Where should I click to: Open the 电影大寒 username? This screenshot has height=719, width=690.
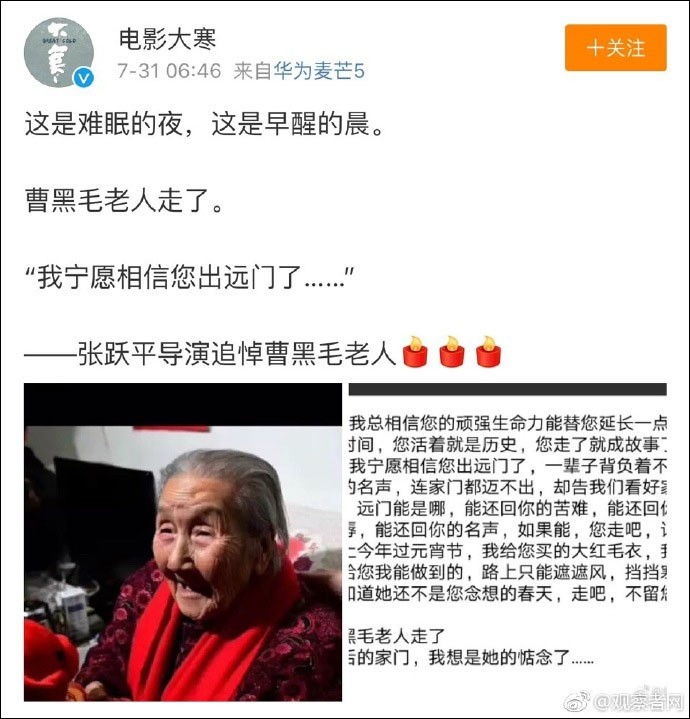(167, 39)
